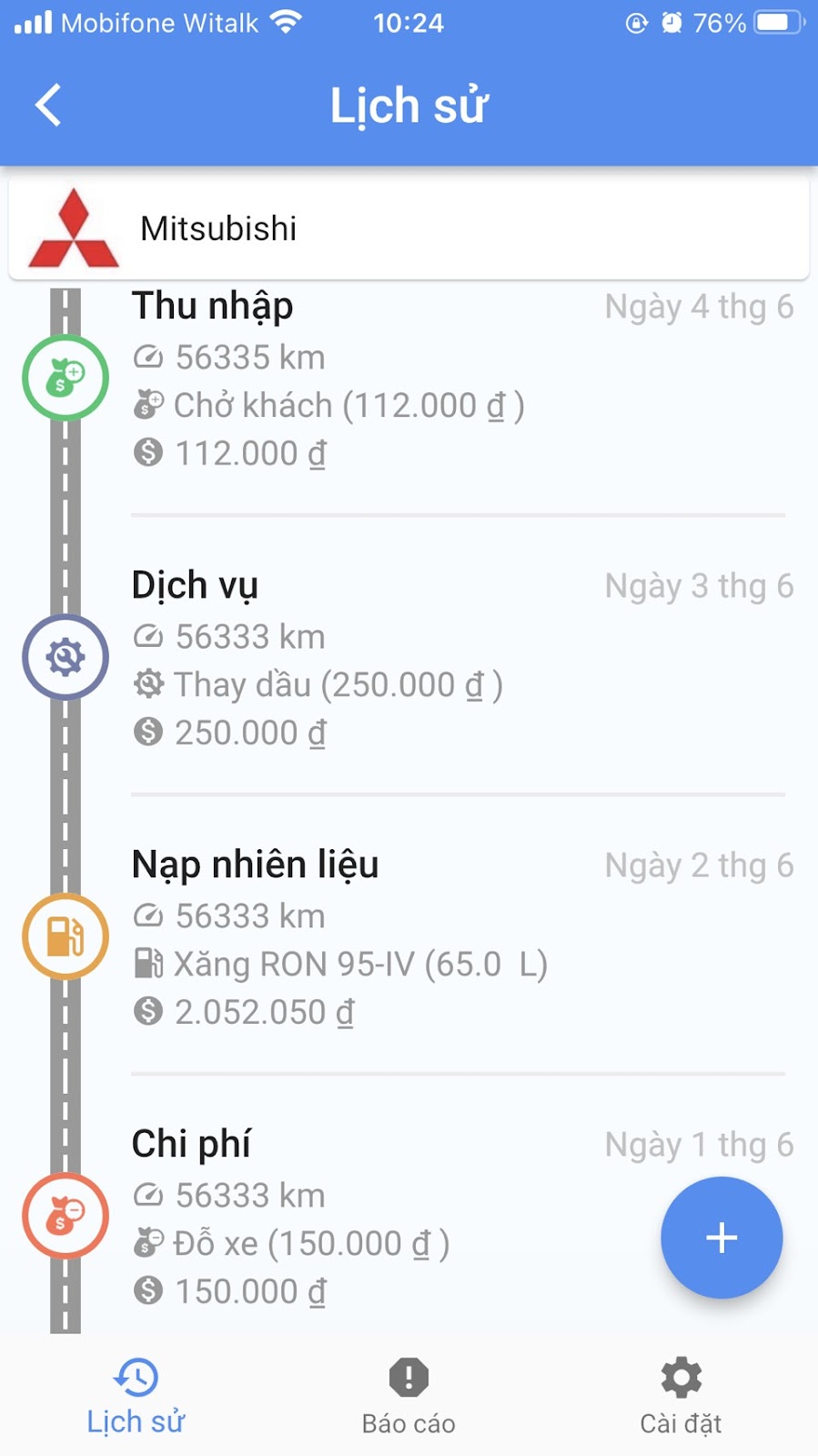Viewport: 818px width, 1456px height.
Task: Select the Lịch sử tab
Action: 136,1397
